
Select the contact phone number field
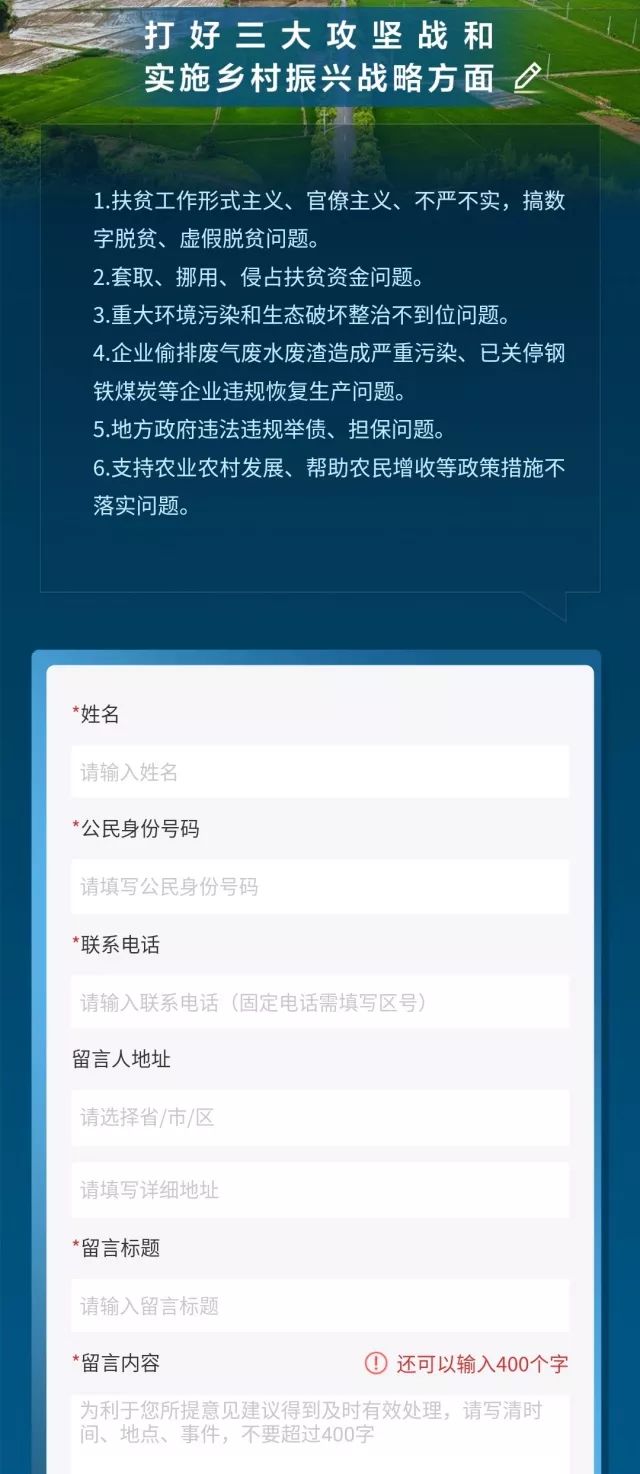pos(320,1002)
